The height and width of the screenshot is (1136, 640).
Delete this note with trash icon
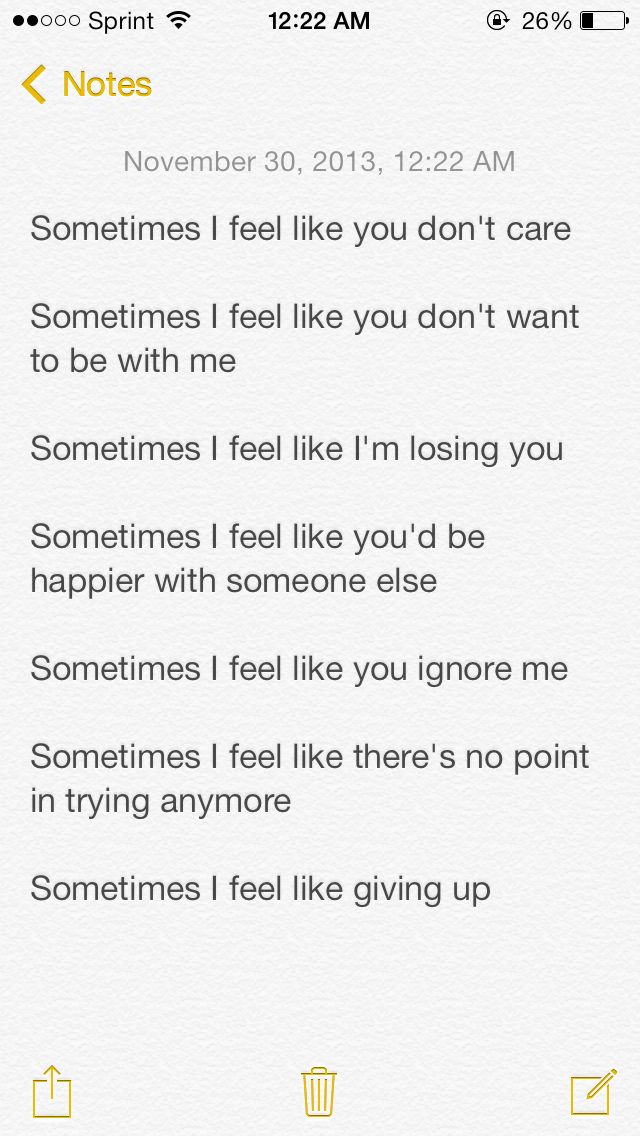tap(319, 1090)
